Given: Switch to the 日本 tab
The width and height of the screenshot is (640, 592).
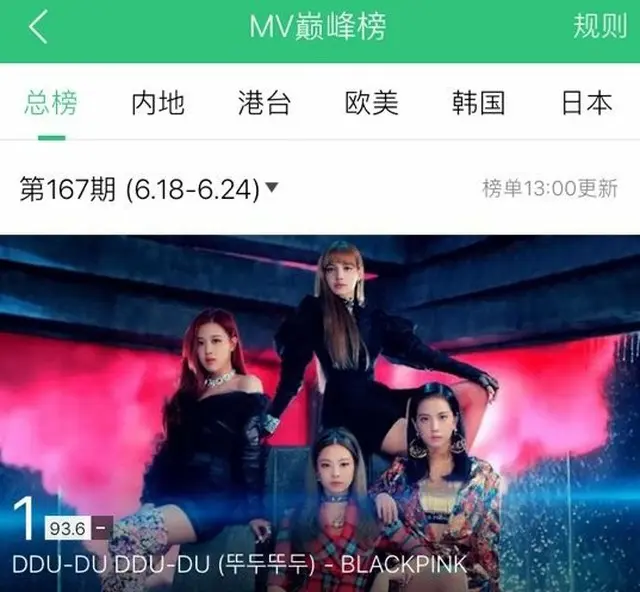Looking at the screenshot, I should [585, 102].
